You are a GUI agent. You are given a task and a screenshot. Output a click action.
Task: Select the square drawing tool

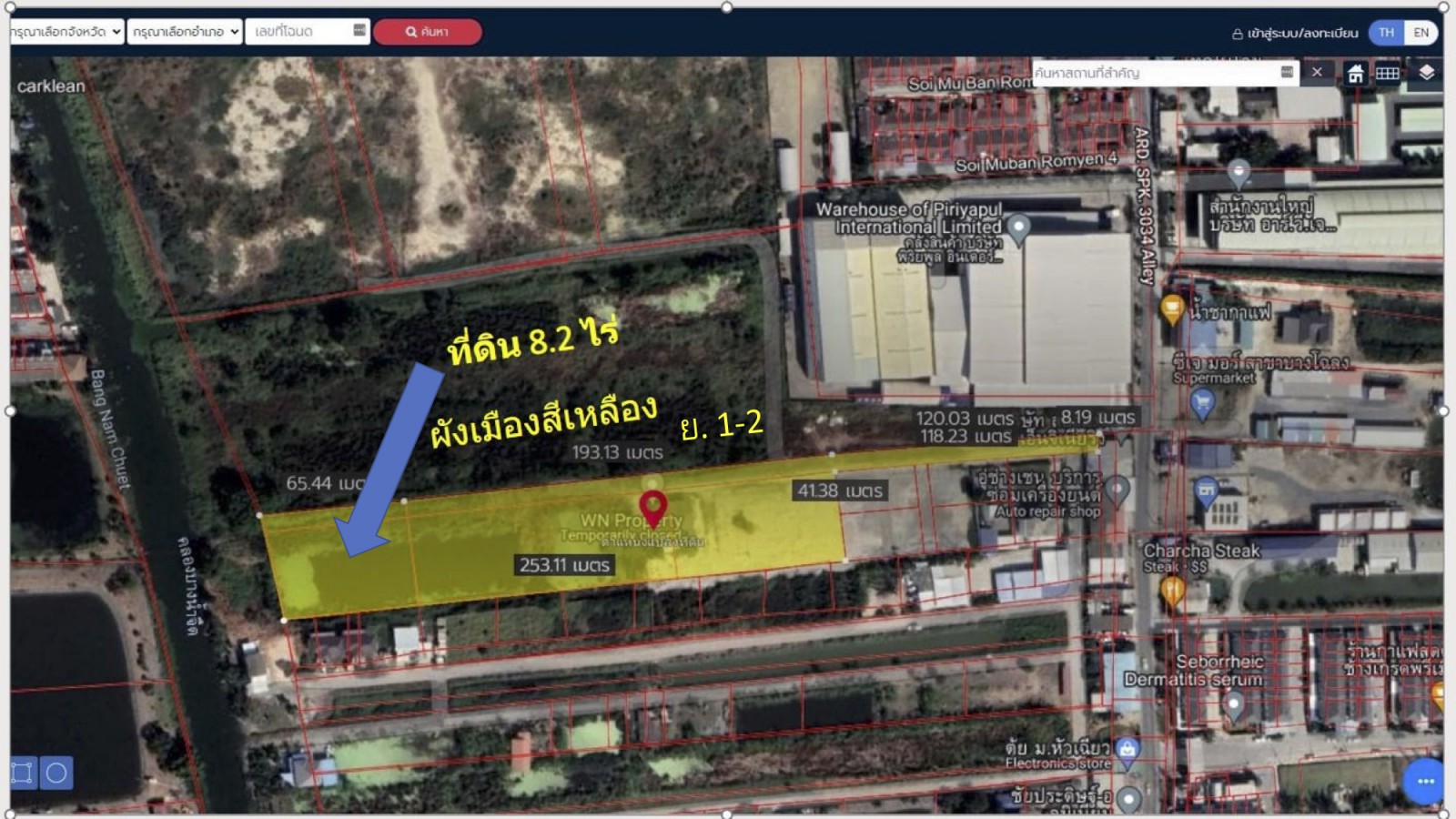[22, 773]
